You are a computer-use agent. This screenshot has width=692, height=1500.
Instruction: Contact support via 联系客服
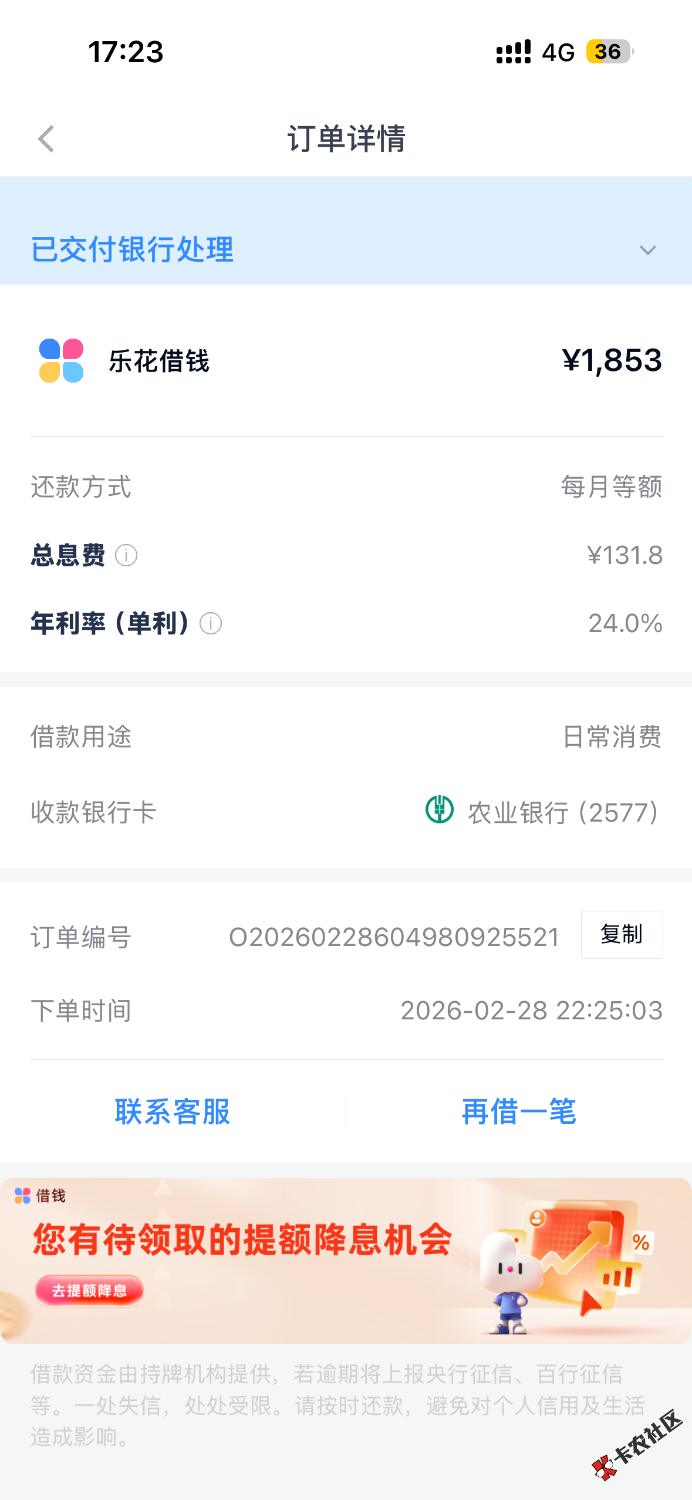pos(173,1111)
